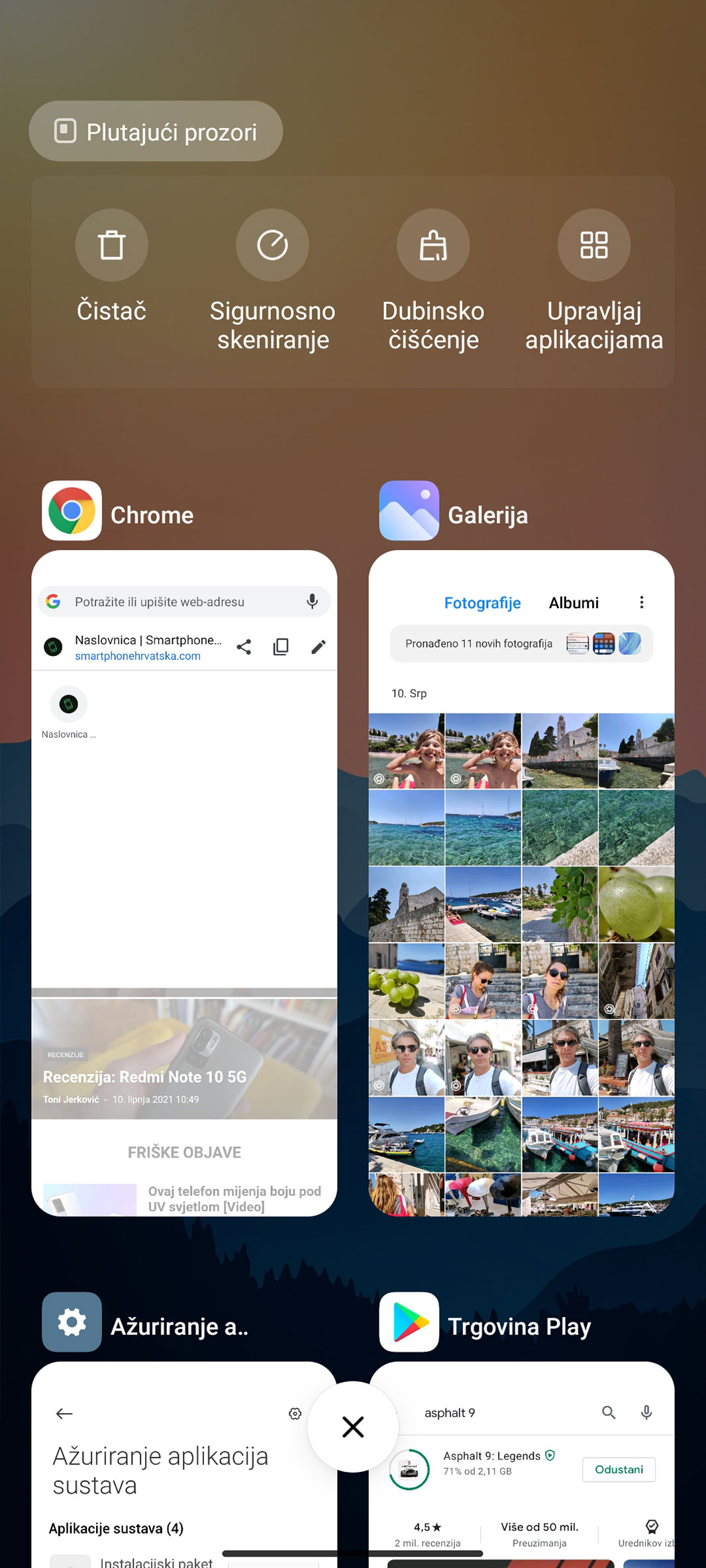Viewport: 706px width, 1568px height.
Task: Clear all recent apps with X button
Action: pos(353,1426)
